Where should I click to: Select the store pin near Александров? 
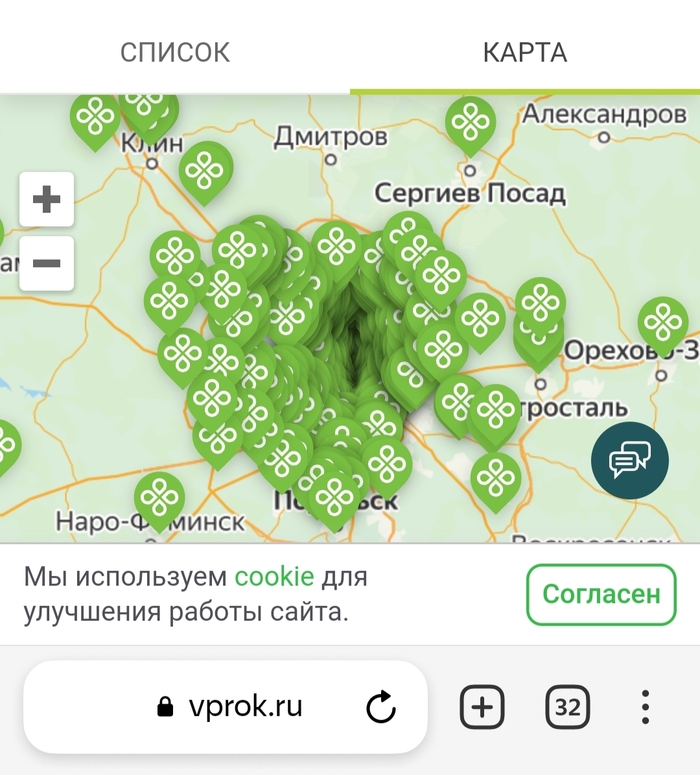(x=470, y=122)
